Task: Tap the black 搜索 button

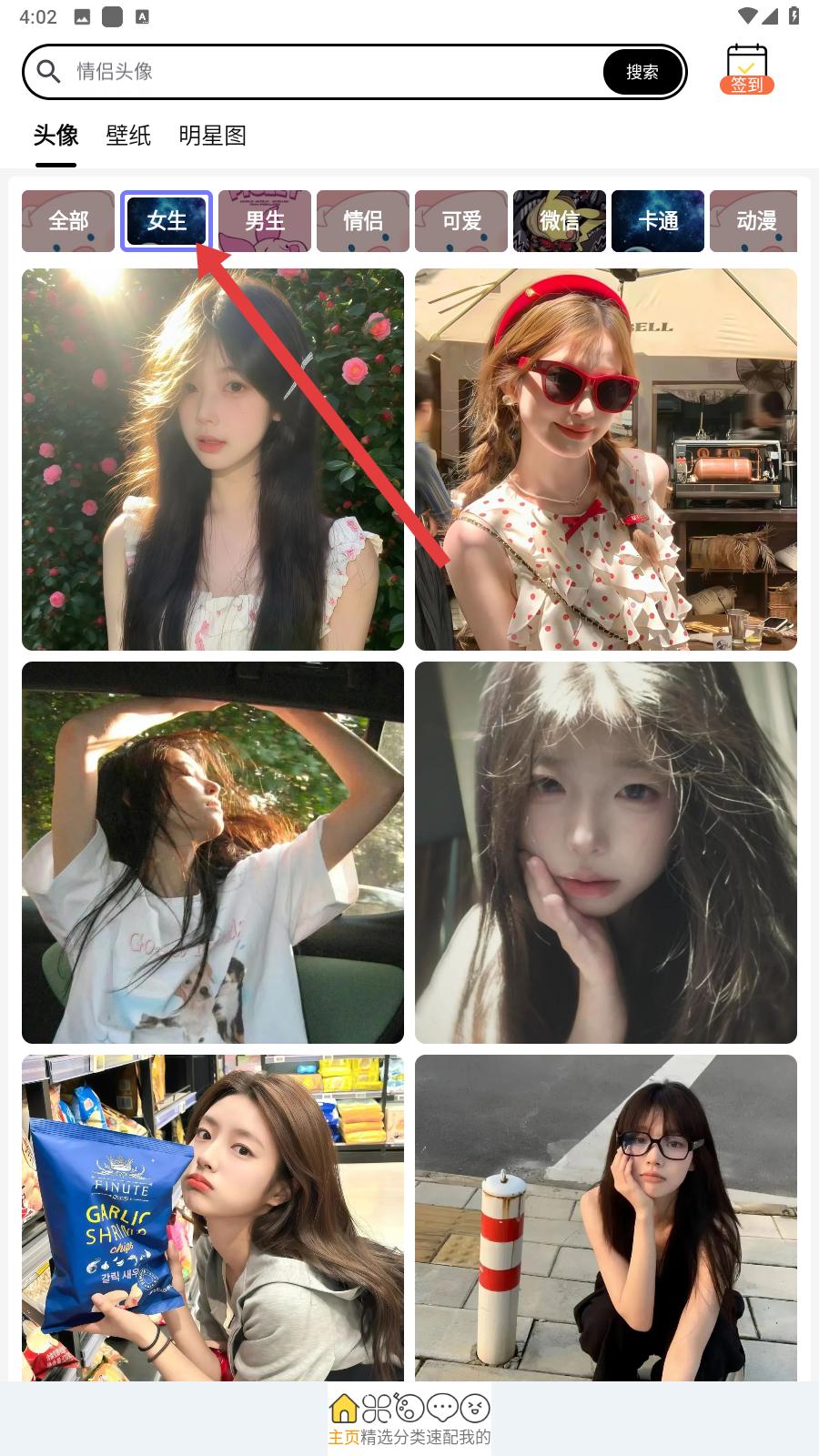Action: coord(642,72)
